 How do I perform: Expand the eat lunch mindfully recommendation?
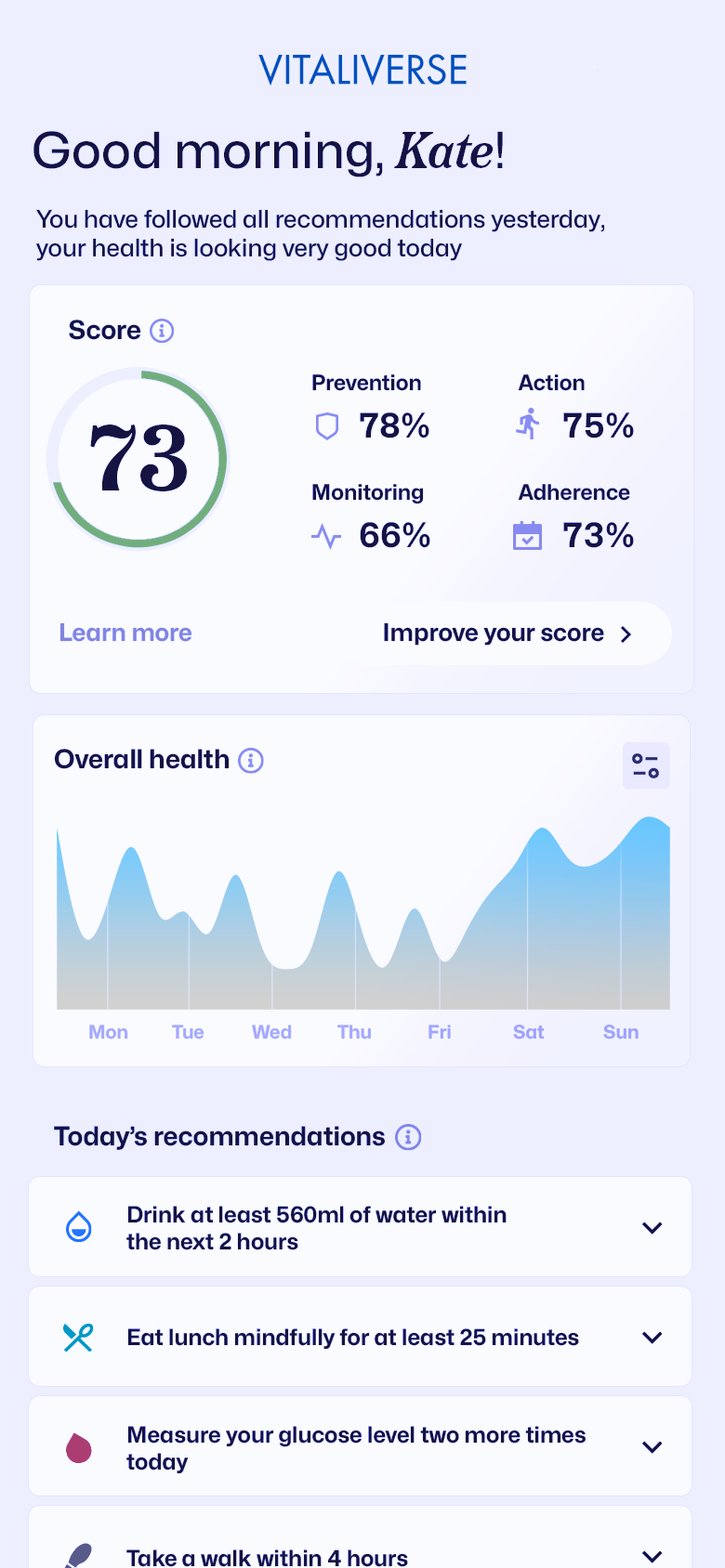[361, 1337]
